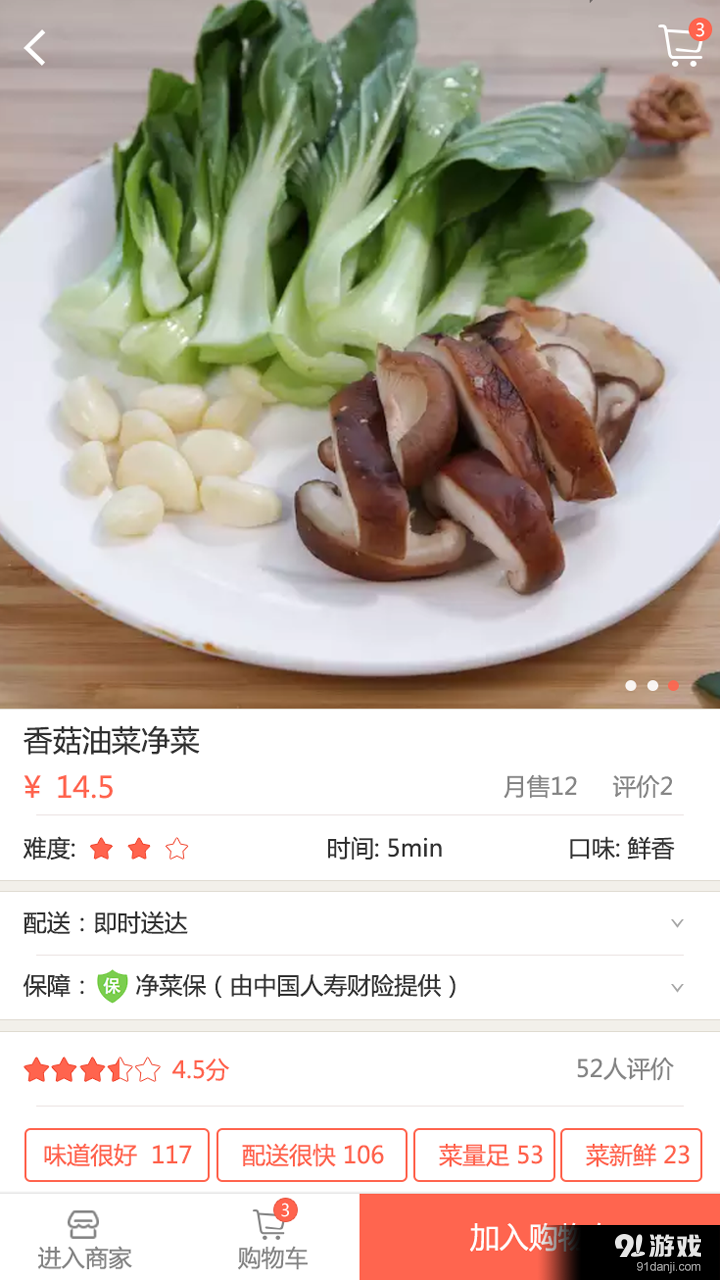
Task: Tap the 味道很好 117 review tag
Action: tap(116, 1155)
